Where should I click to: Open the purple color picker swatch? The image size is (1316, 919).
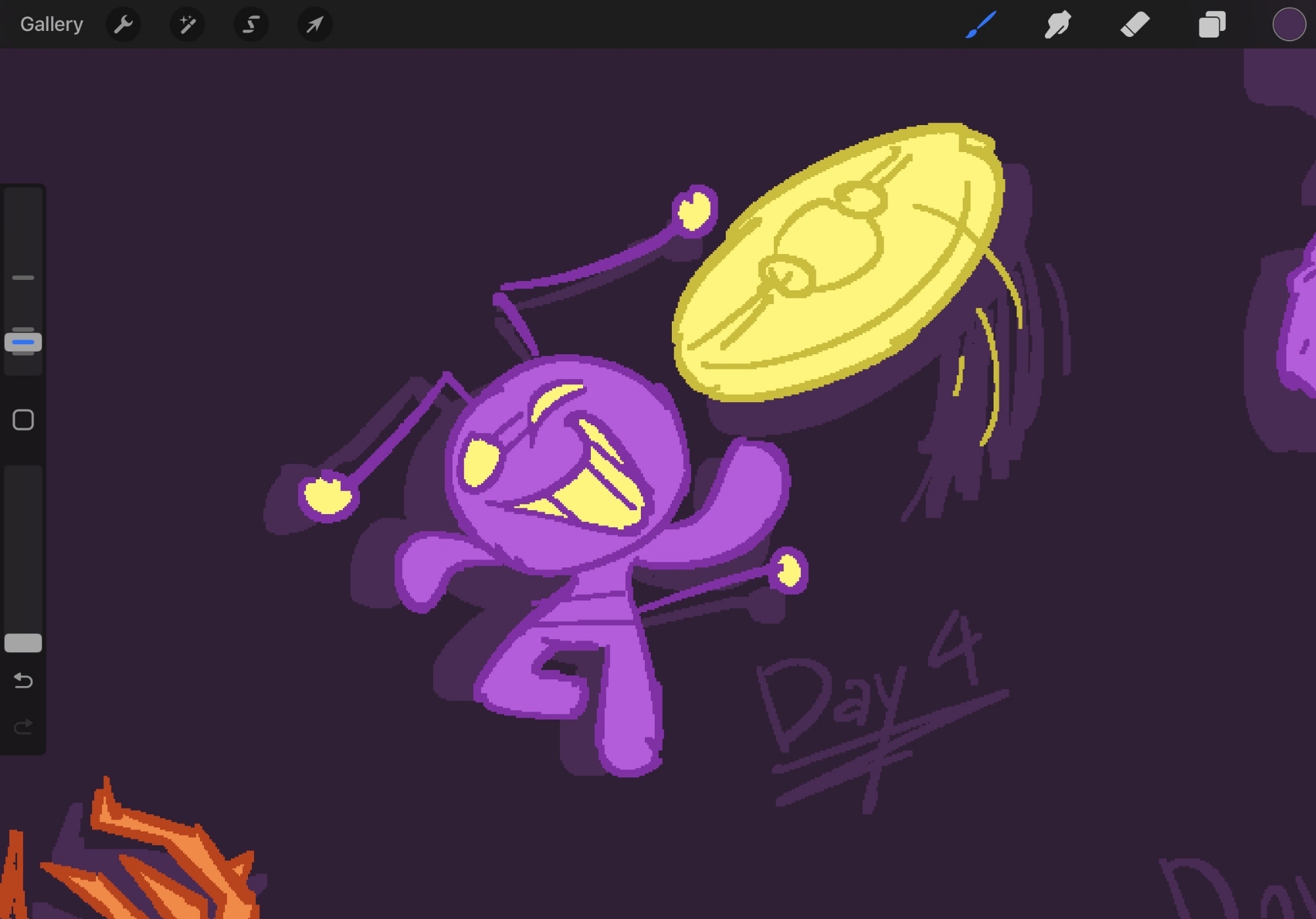click(x=1288, y=24)
